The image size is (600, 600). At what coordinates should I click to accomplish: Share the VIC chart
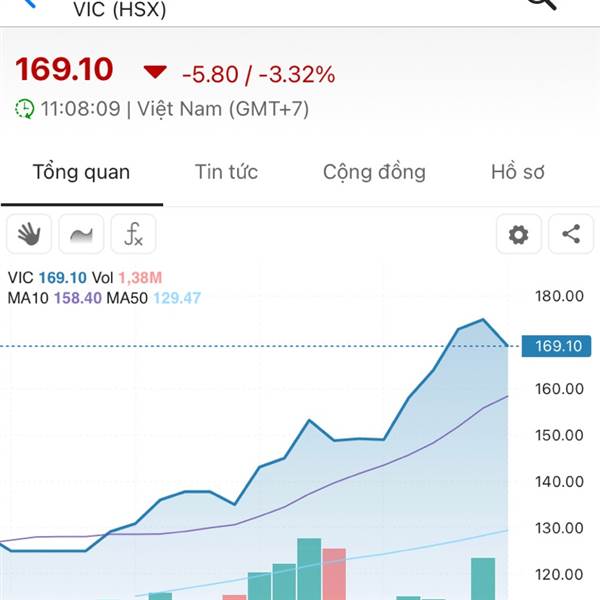point(571,235)
